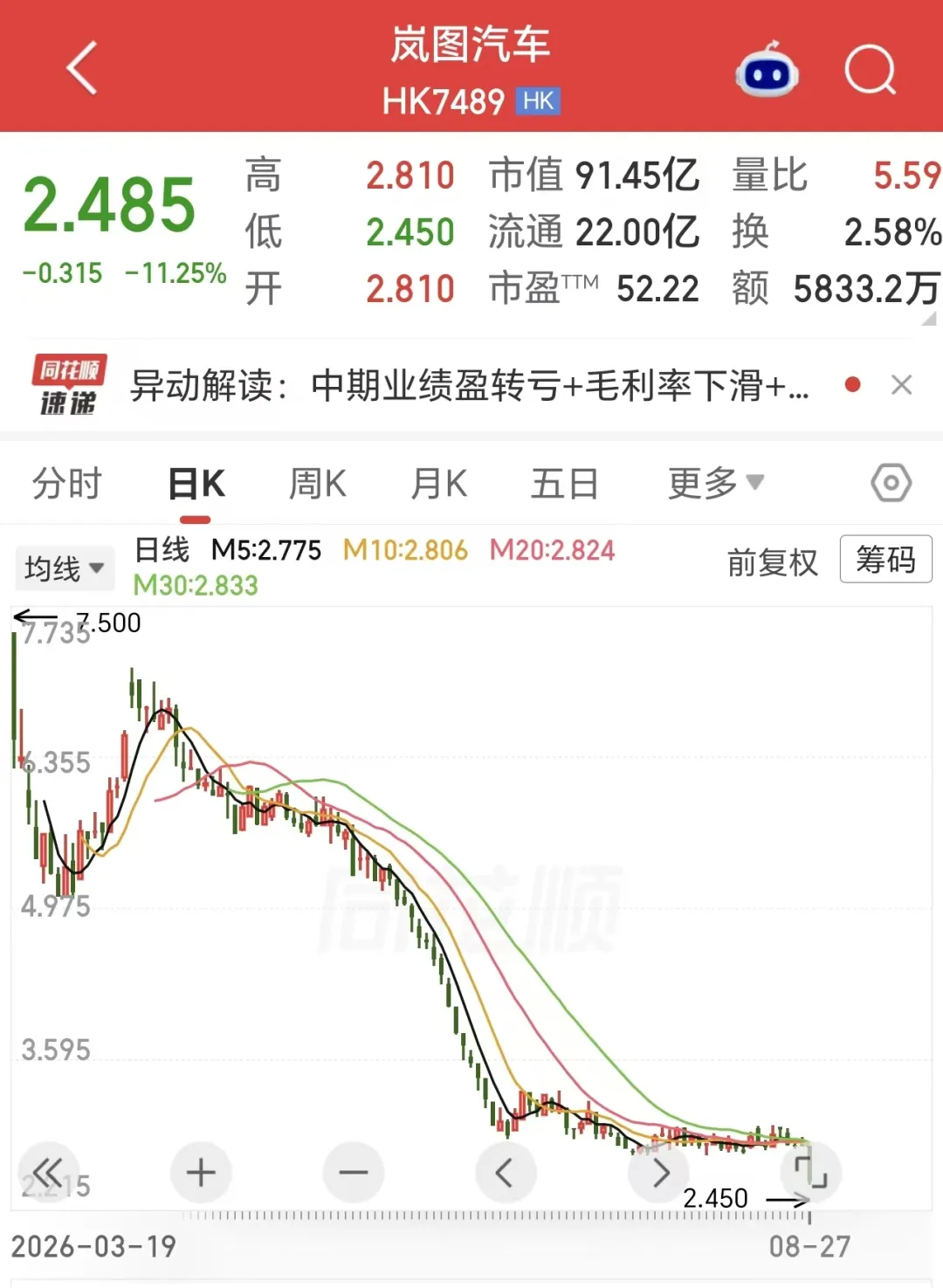Open the AI robot assistant
This screenshot has height=1288, width=943.
pyautogui.click(x=767, y=69)
